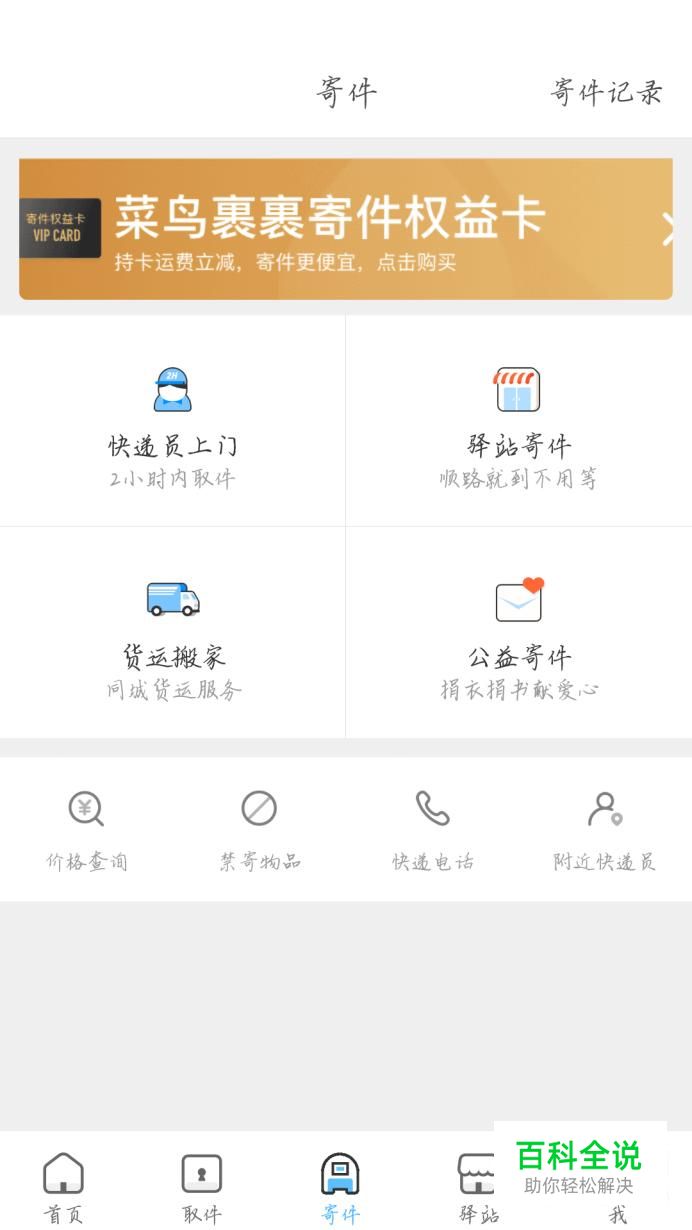Open the 菜鸟裹裹寄件权益卡 banner
The image size is (692, 1230).
tap(346, 229)
